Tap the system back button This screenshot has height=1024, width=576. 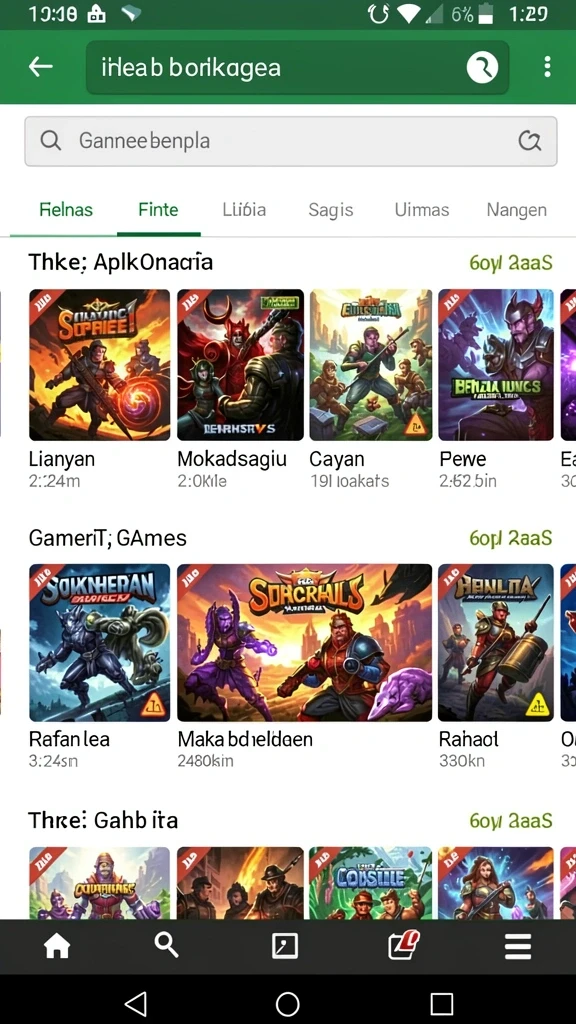(136, 1004)
